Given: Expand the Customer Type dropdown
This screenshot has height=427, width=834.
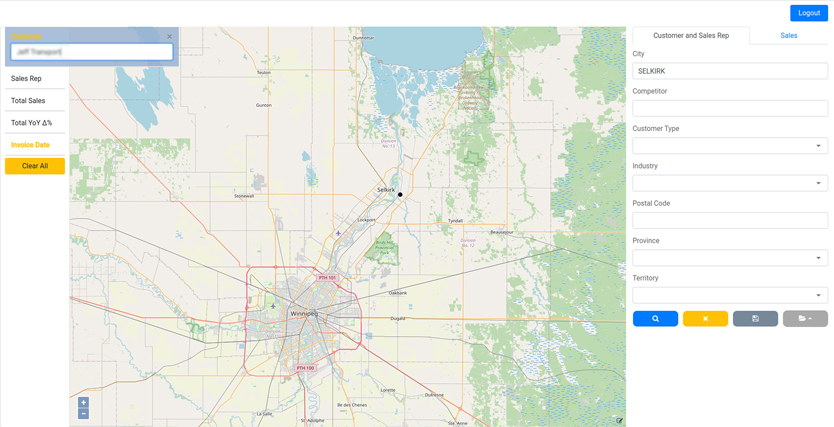Looking at the screenshot, I should [729, 146].
